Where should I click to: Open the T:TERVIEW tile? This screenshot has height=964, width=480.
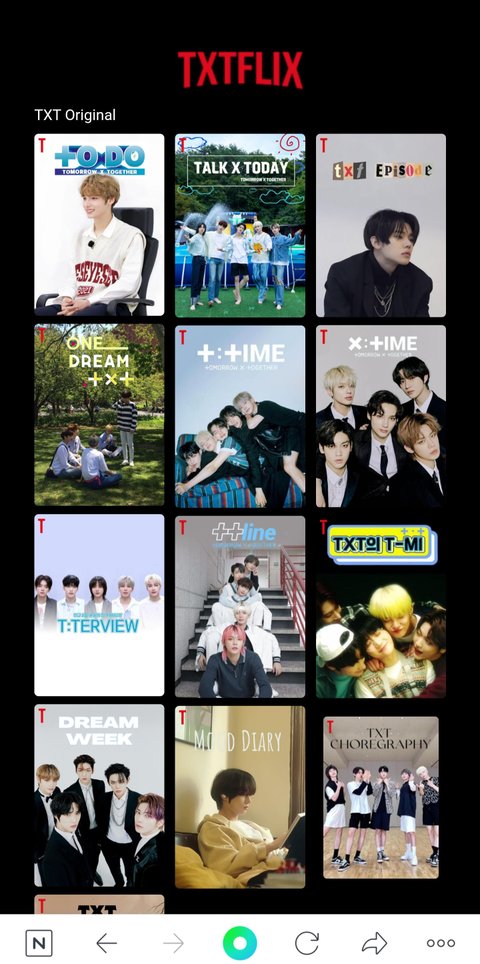tap(99, 605)
